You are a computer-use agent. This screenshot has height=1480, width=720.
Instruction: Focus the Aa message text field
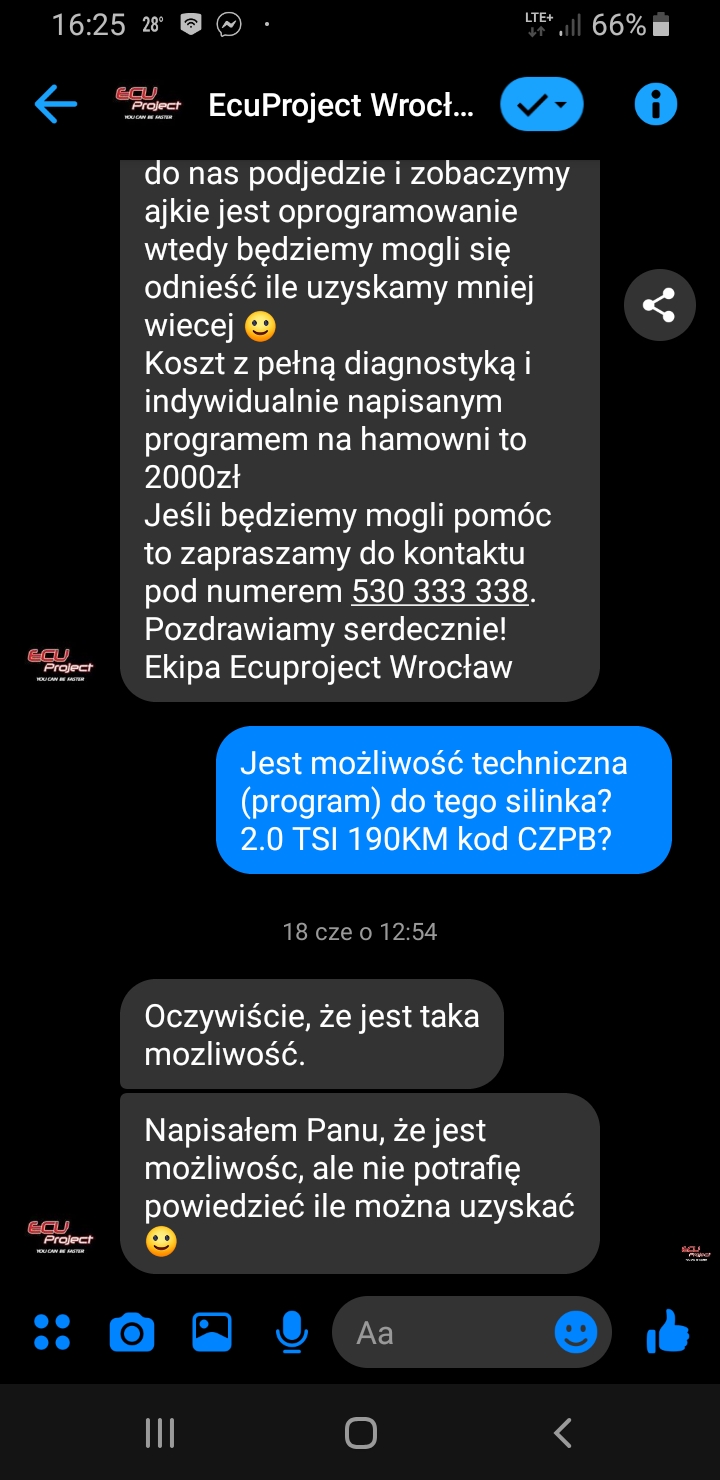coord(450,1332)
